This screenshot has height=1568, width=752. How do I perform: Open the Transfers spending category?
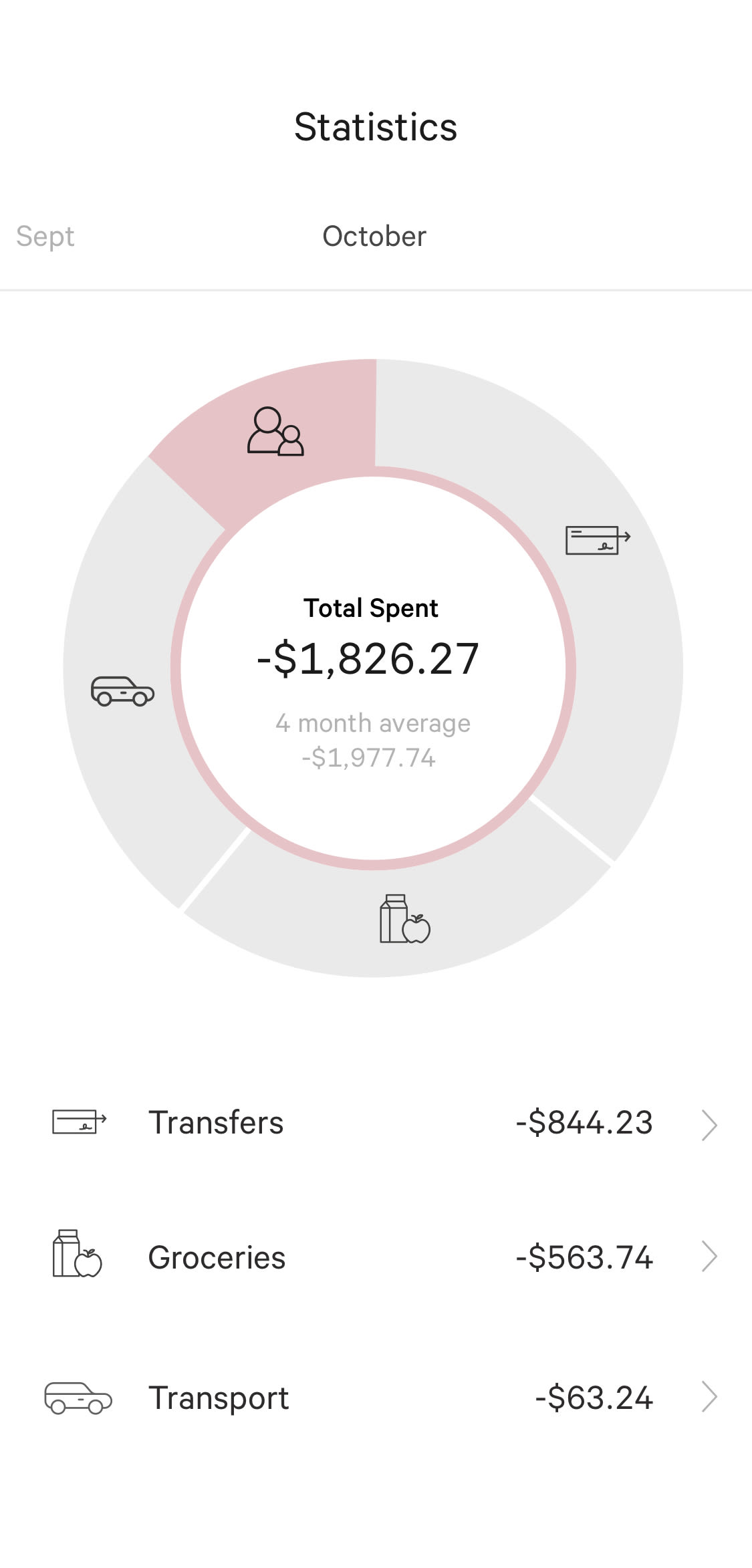tap(376, 1123)
